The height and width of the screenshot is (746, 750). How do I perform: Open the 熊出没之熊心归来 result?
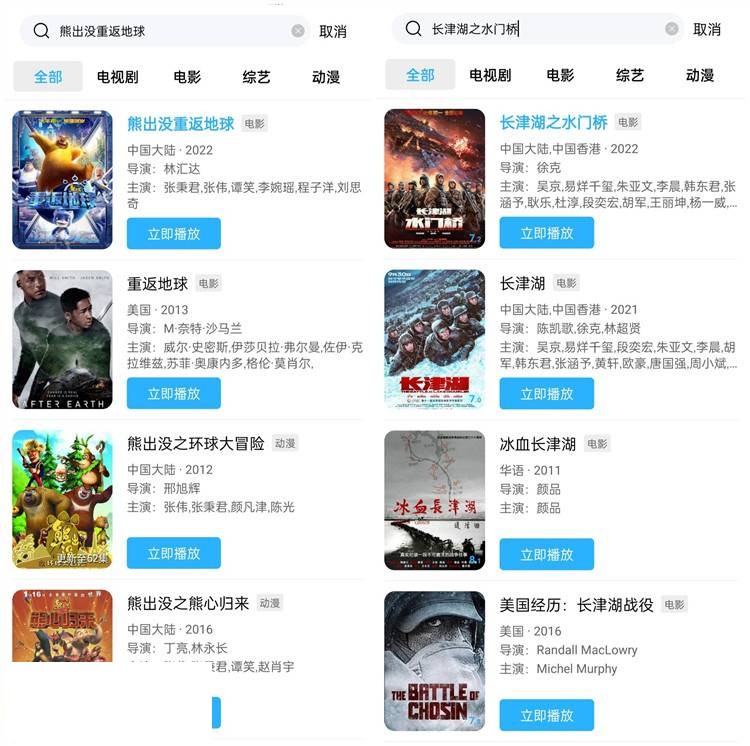[x=188, y=603]
